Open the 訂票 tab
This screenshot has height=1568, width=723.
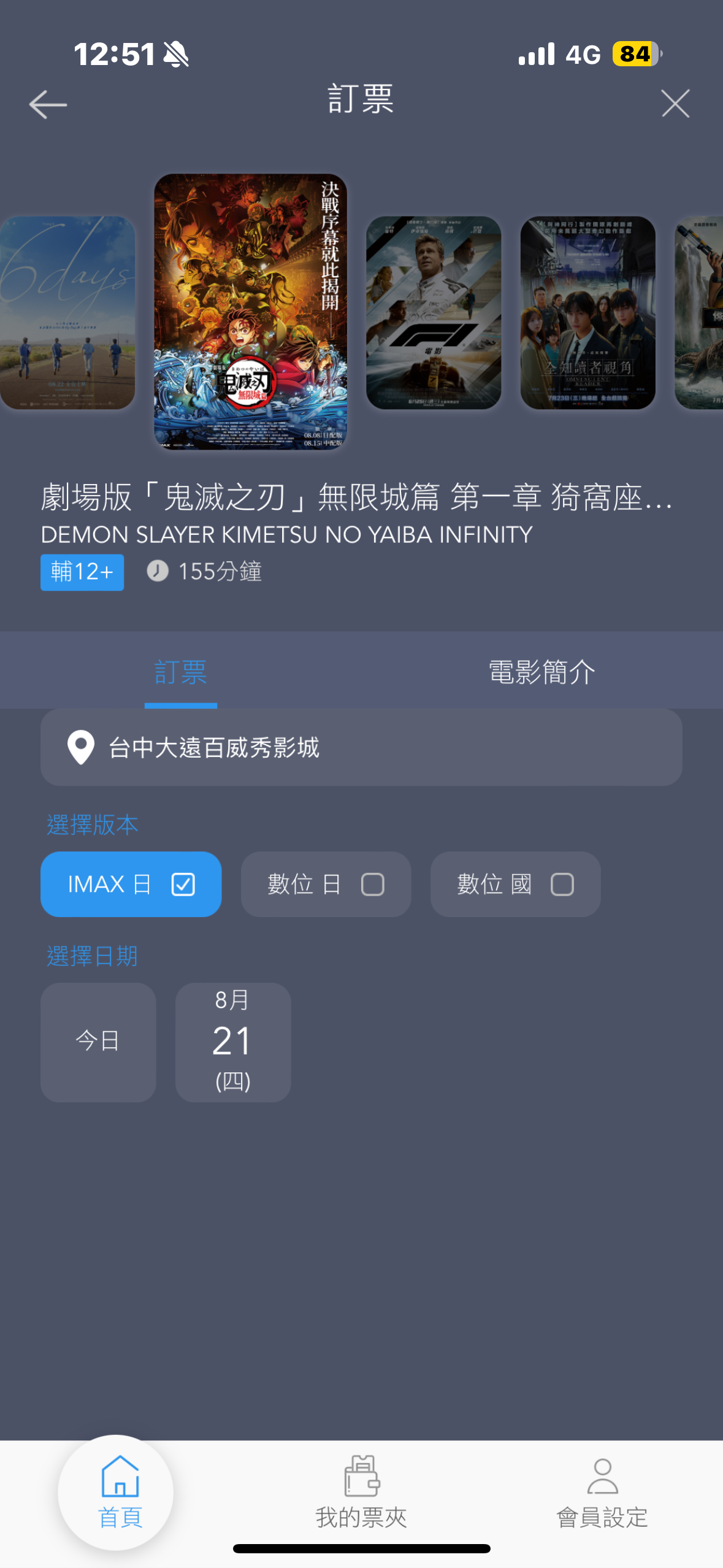pyautogui.click(x=180, y=672)
